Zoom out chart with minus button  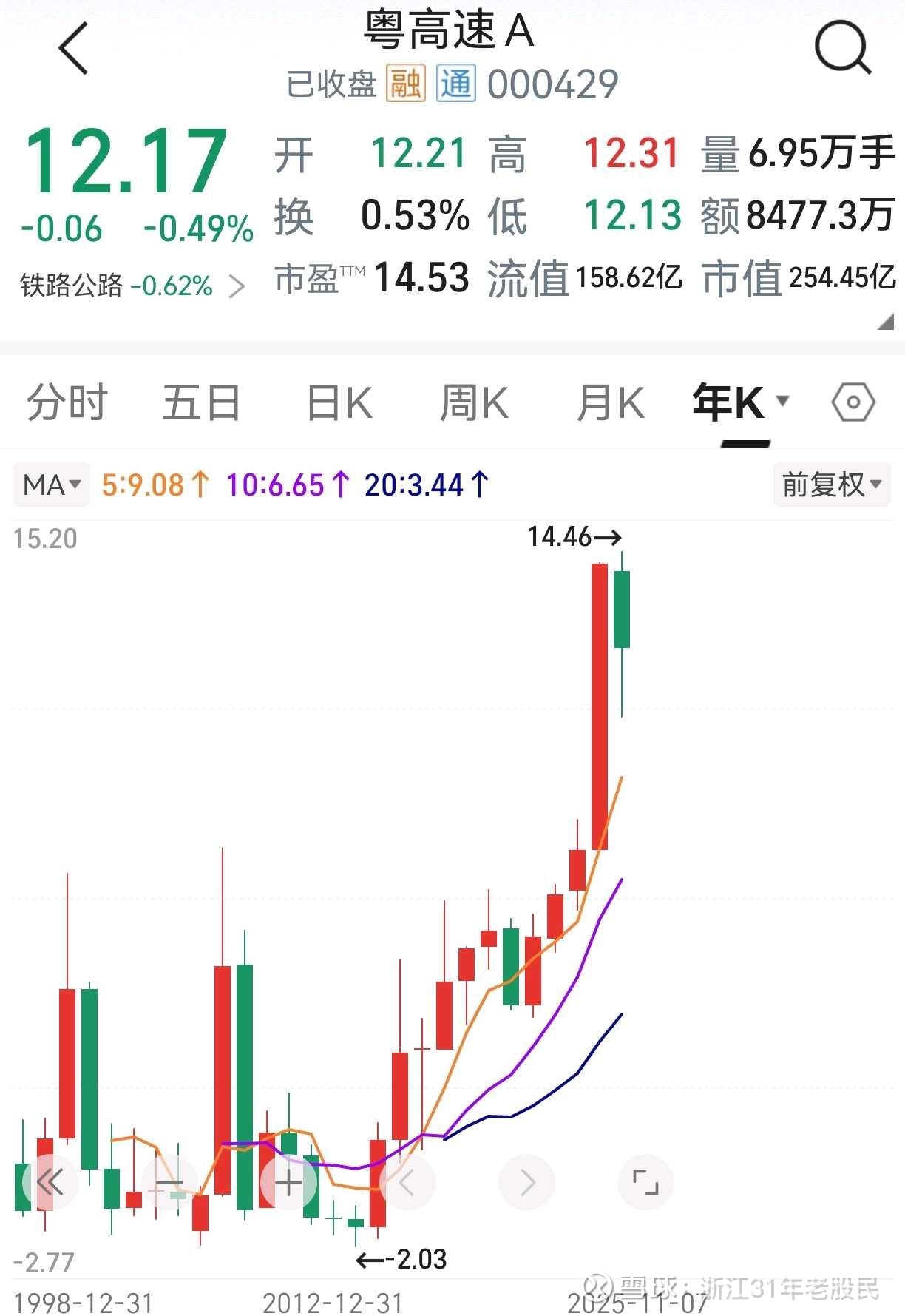pyautogui.click(x=169, y=1183)
